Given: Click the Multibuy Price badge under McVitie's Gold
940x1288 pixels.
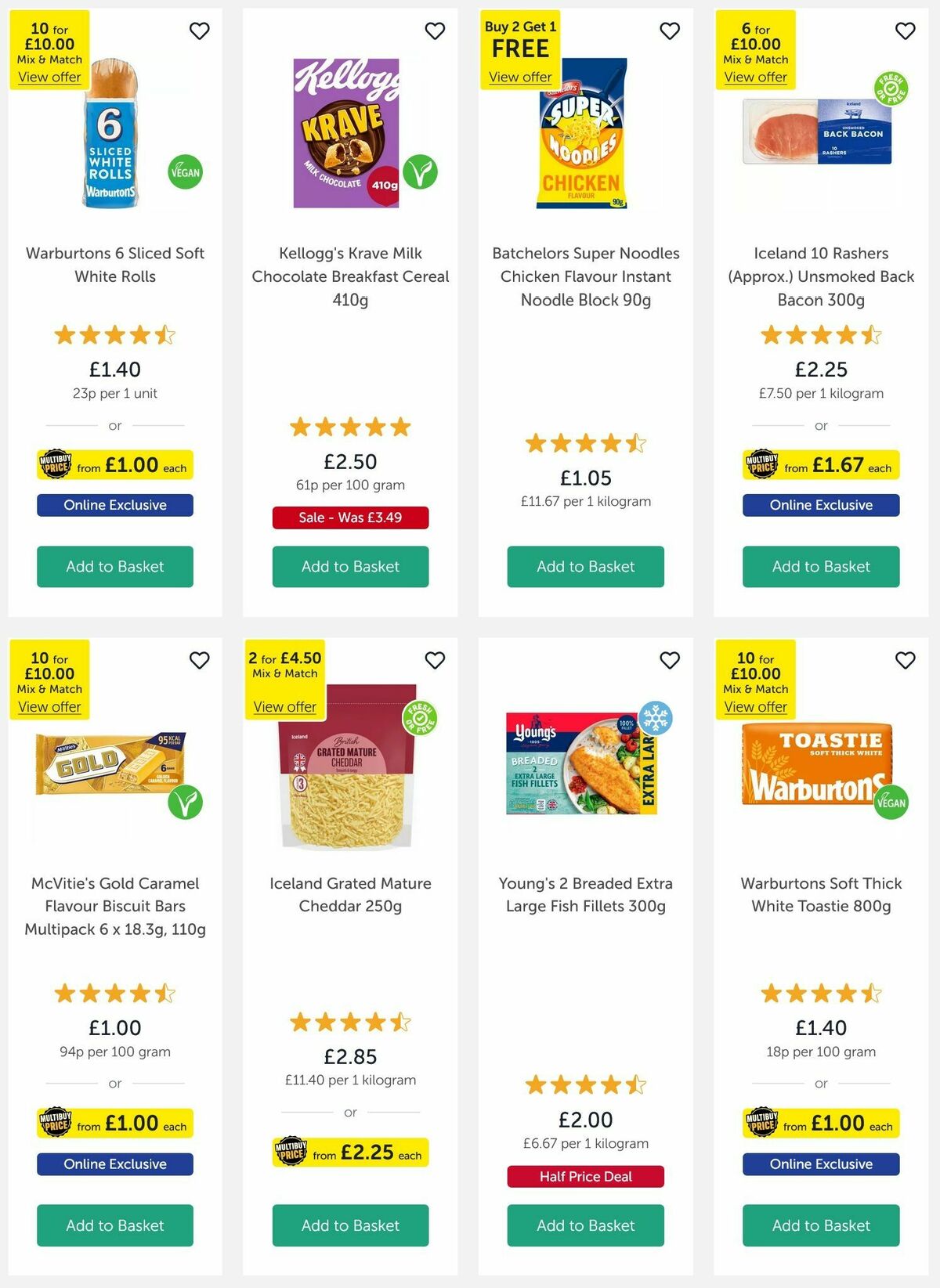Looking at the screenshot, I should 114,1123.
